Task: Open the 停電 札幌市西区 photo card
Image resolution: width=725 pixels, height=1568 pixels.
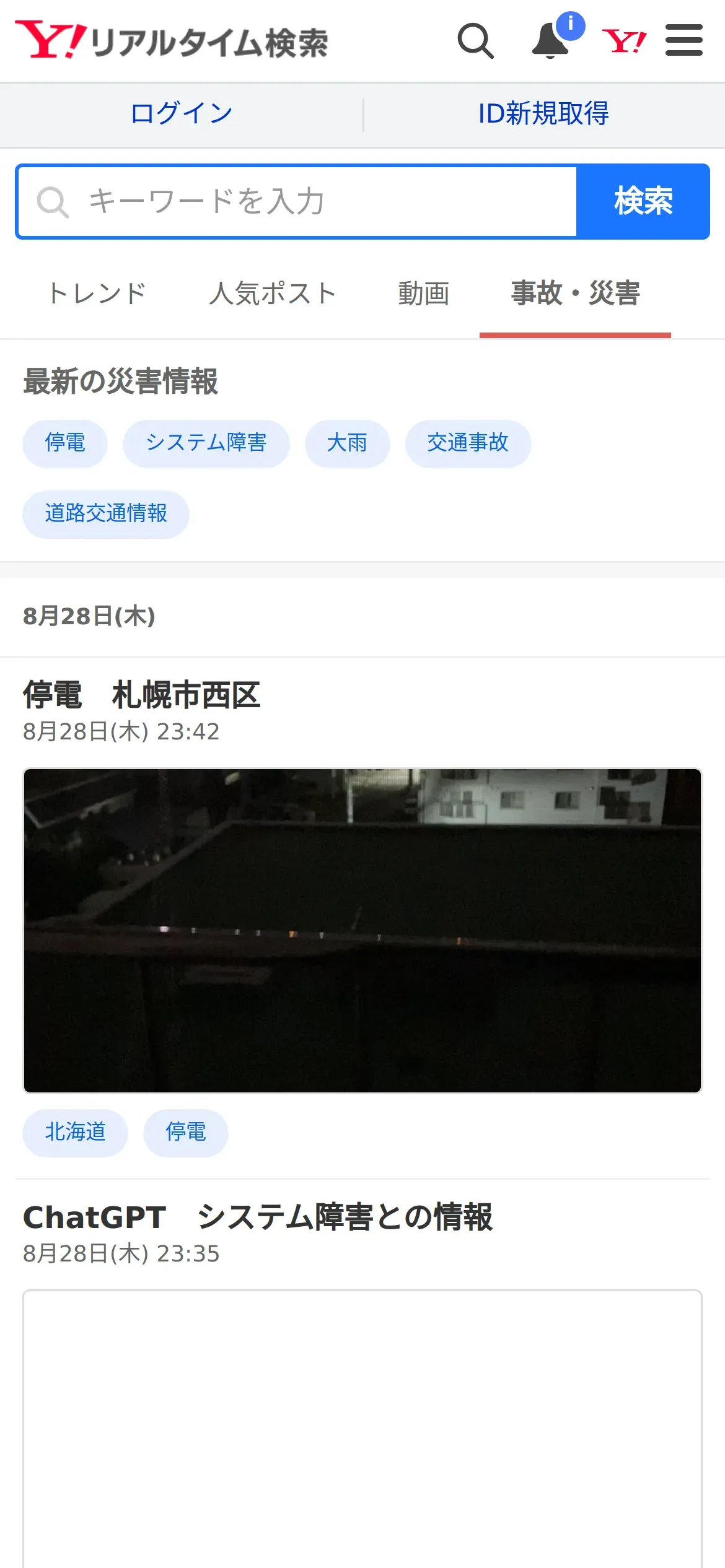Action: point(362,931)
